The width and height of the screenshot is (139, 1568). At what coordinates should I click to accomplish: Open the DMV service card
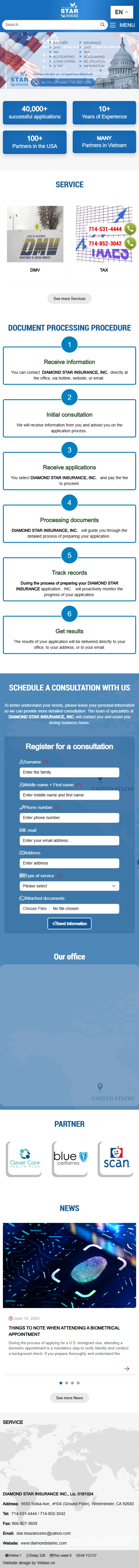point(35,239)
